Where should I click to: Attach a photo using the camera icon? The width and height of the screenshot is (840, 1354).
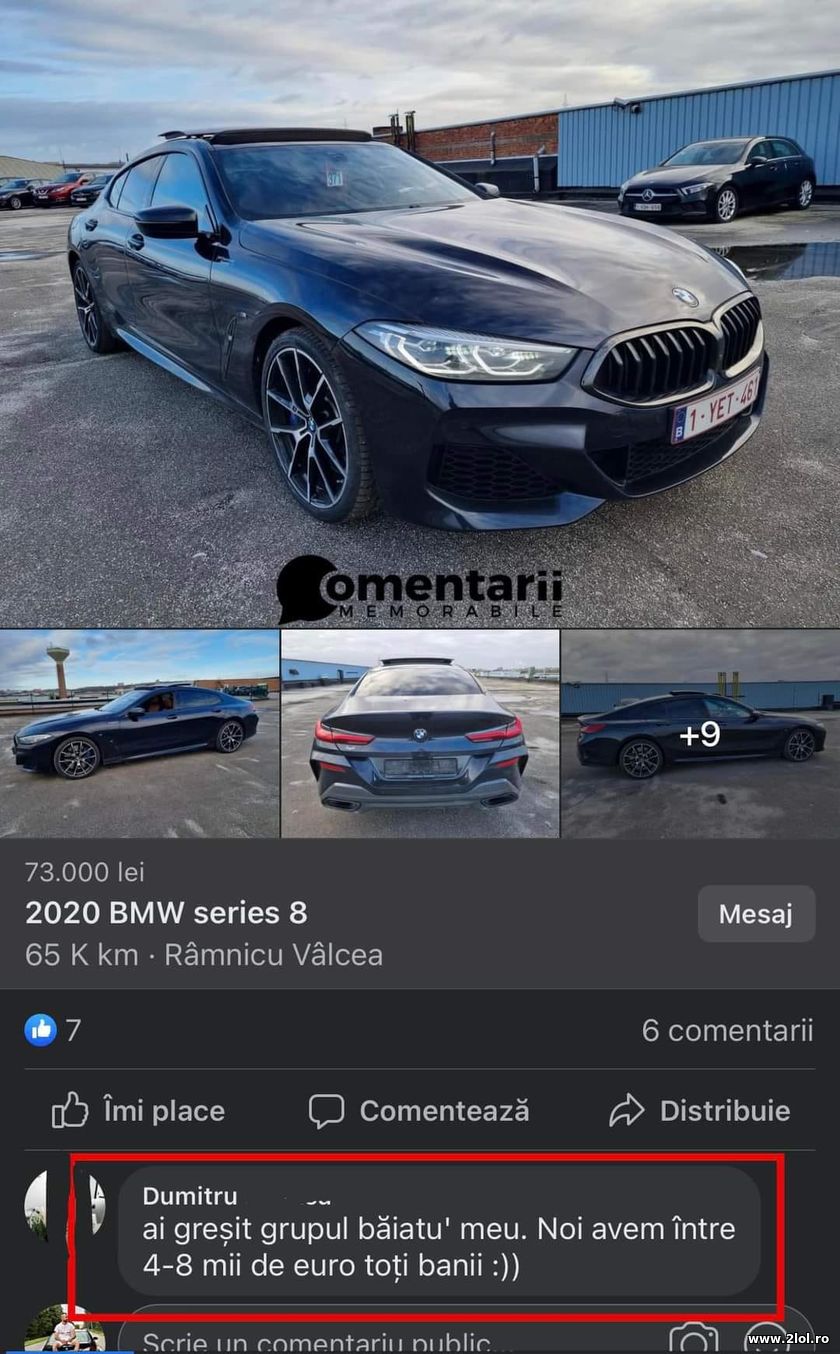click(x=693, y=1338)
